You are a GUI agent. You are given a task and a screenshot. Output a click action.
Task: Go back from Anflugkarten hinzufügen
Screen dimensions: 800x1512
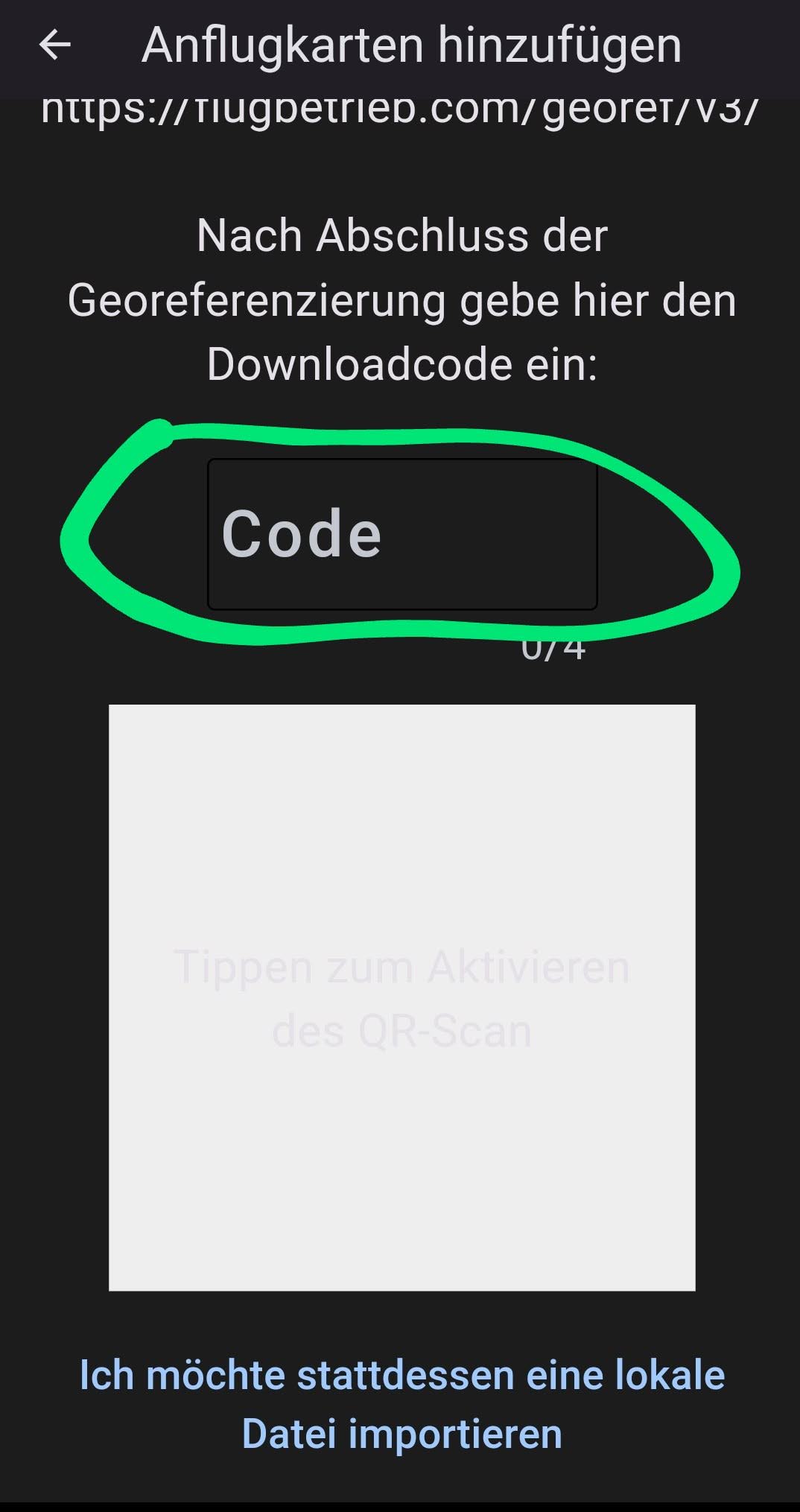[x=54, y=45]
